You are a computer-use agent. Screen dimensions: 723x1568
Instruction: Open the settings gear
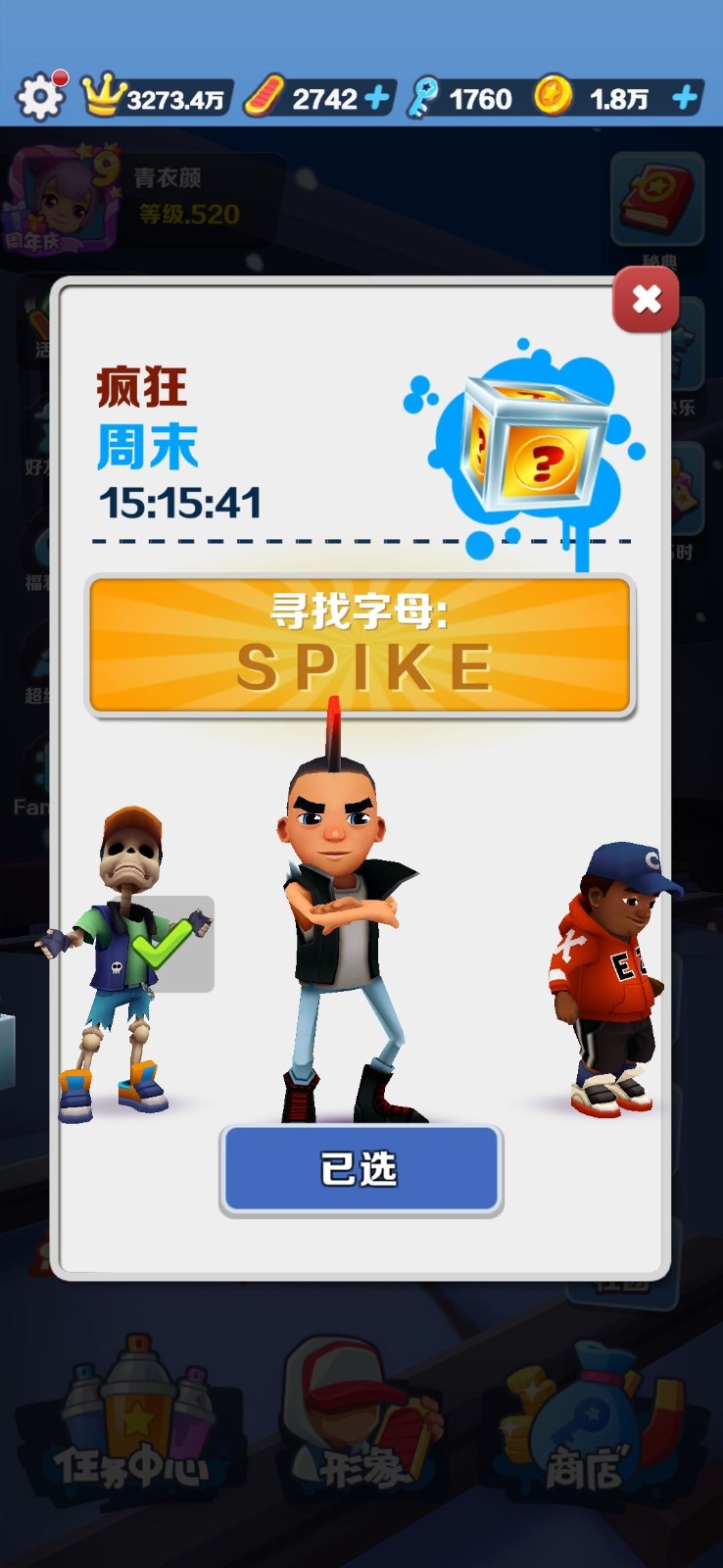point(40,97)
